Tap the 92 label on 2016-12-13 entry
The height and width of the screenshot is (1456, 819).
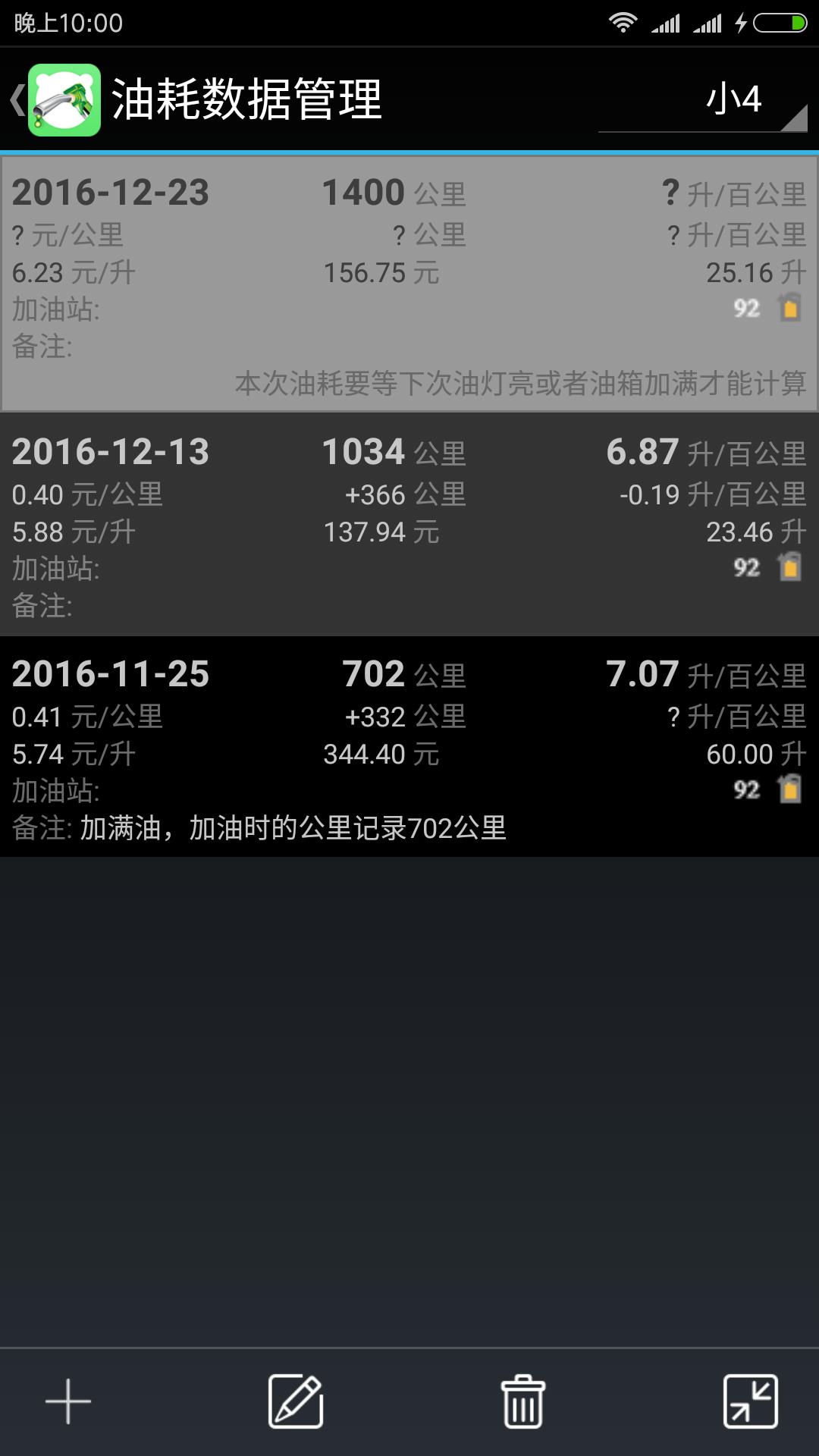click(x=747, y=566)
